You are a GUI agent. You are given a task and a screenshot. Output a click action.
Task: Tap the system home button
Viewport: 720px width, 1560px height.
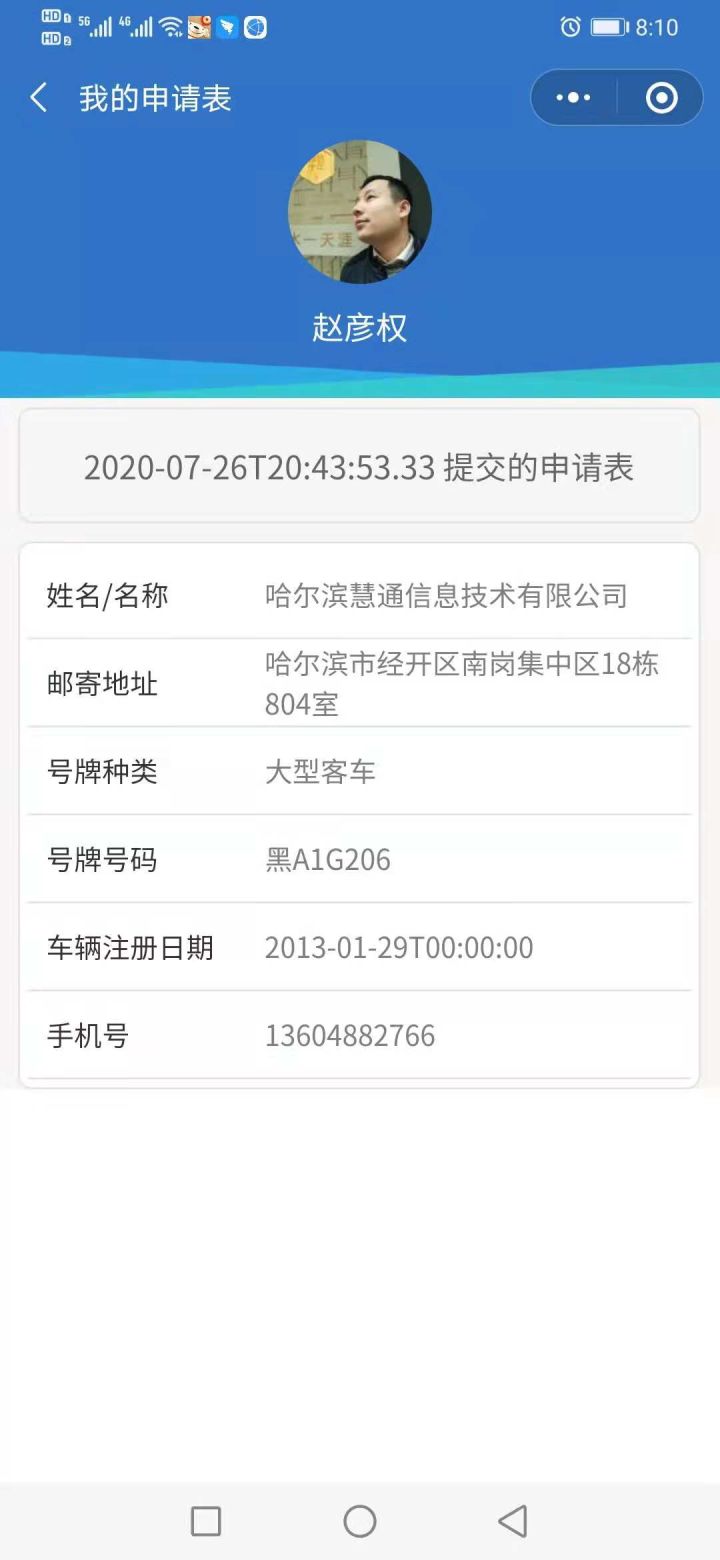360,1521
